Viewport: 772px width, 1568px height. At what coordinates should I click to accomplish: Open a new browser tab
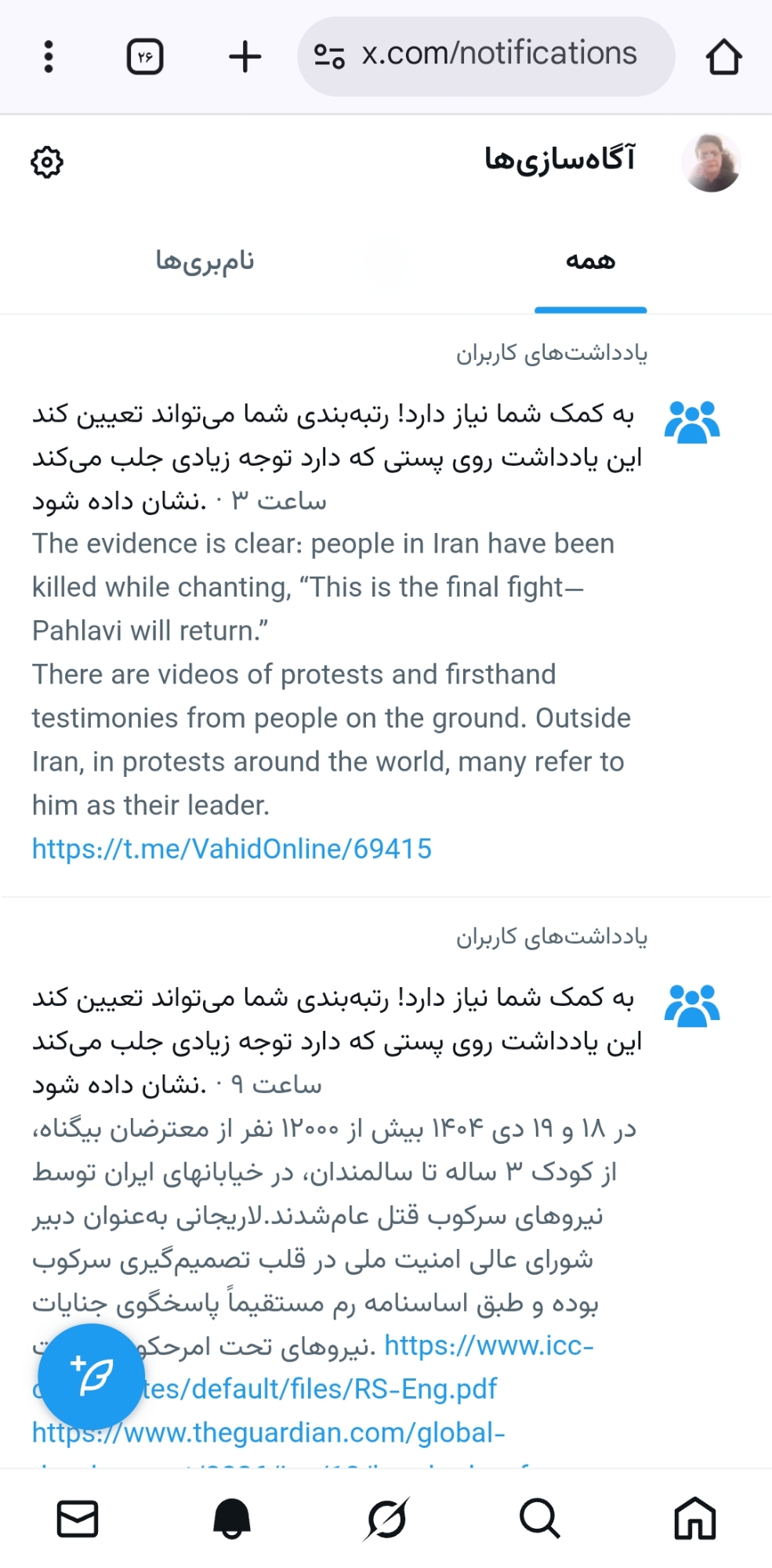click(x=245, y=56)
